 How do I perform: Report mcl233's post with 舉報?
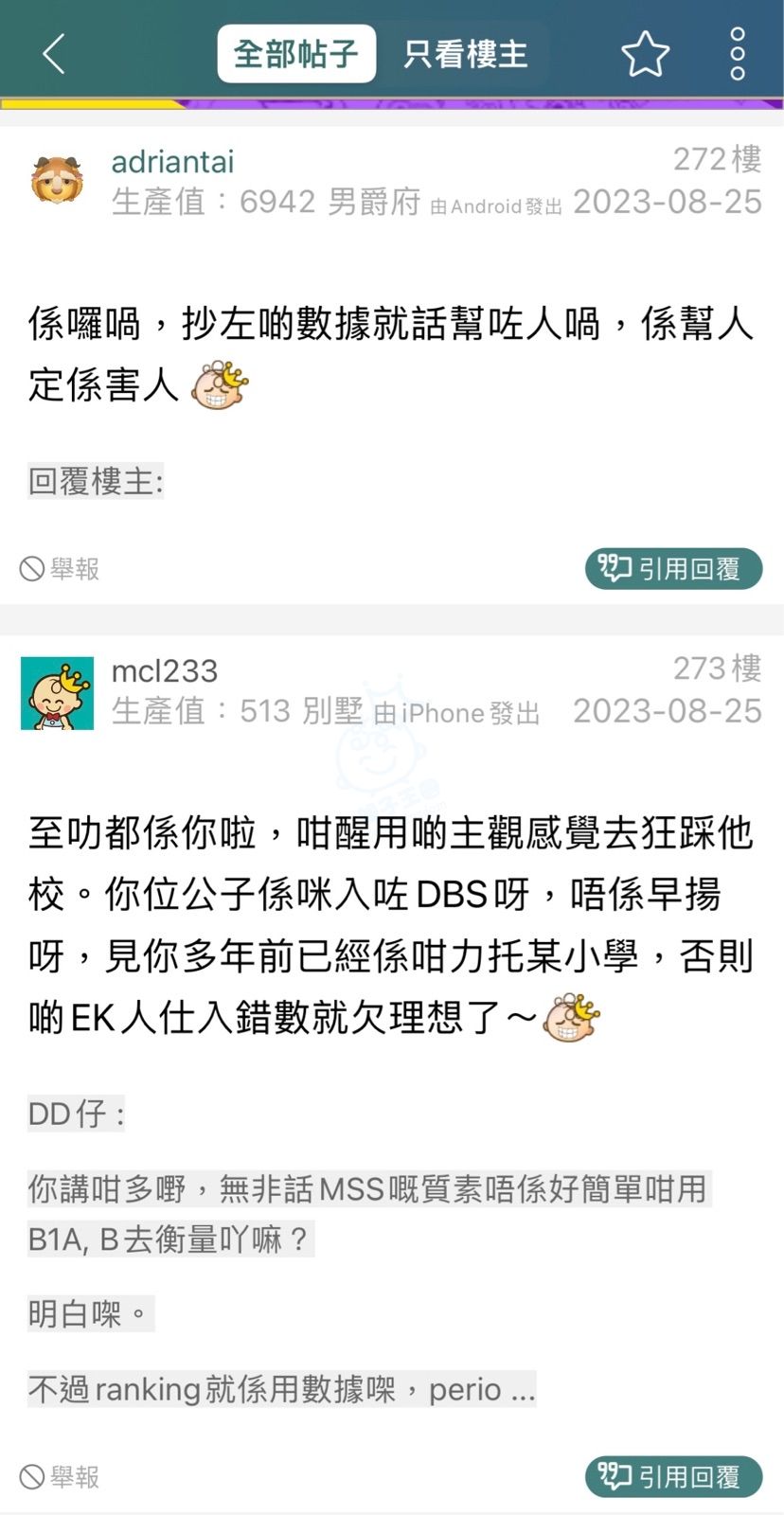[61, 1476]
